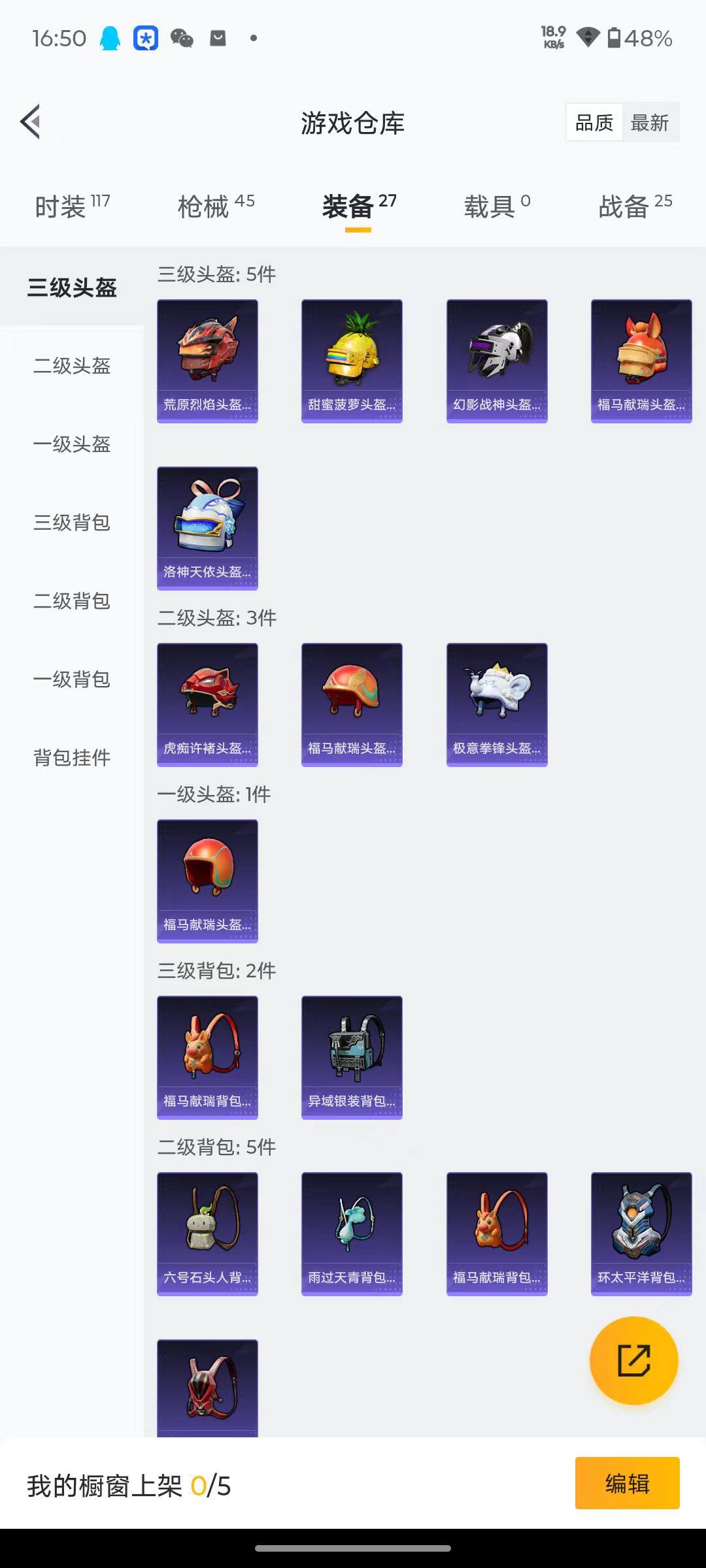Tap the QQ notification icon in status bar
The height and width of the screenshot is (1568, 706).
(x=109, y=39)
